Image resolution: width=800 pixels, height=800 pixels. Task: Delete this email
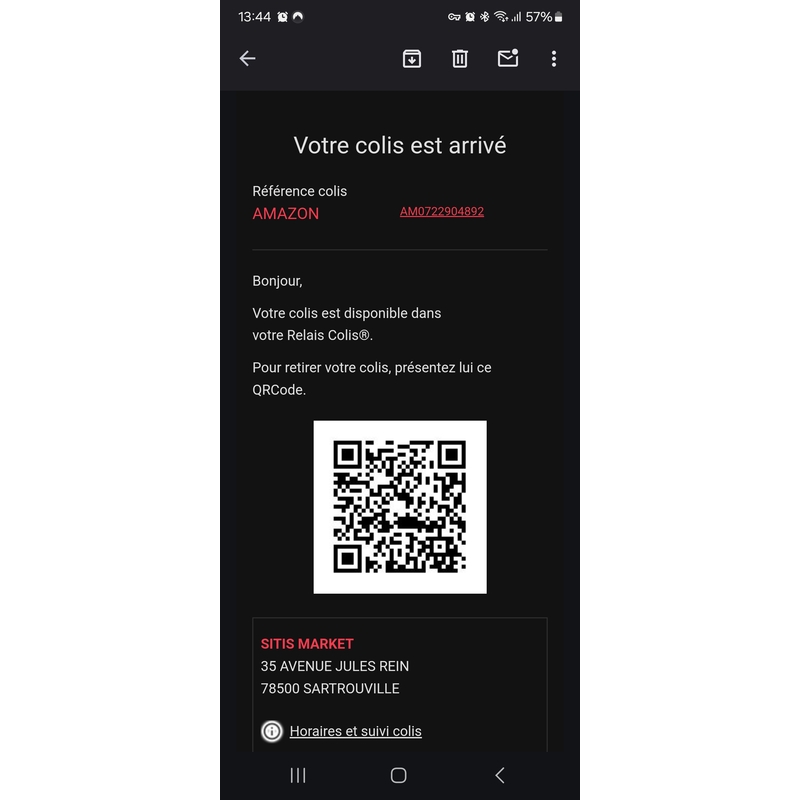click(x=460, y=59)
